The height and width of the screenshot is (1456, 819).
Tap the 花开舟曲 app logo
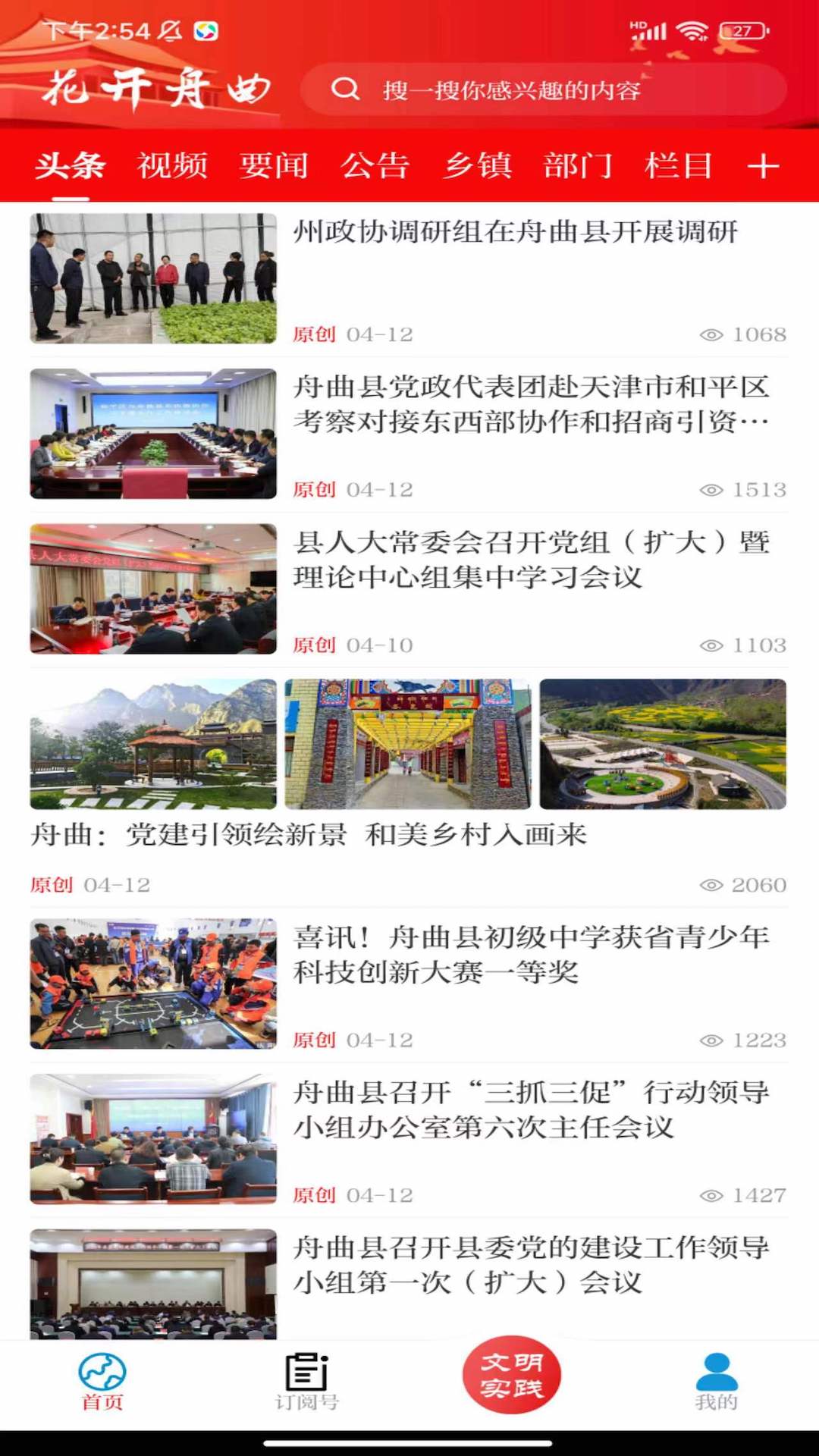[x=159, y=87]
